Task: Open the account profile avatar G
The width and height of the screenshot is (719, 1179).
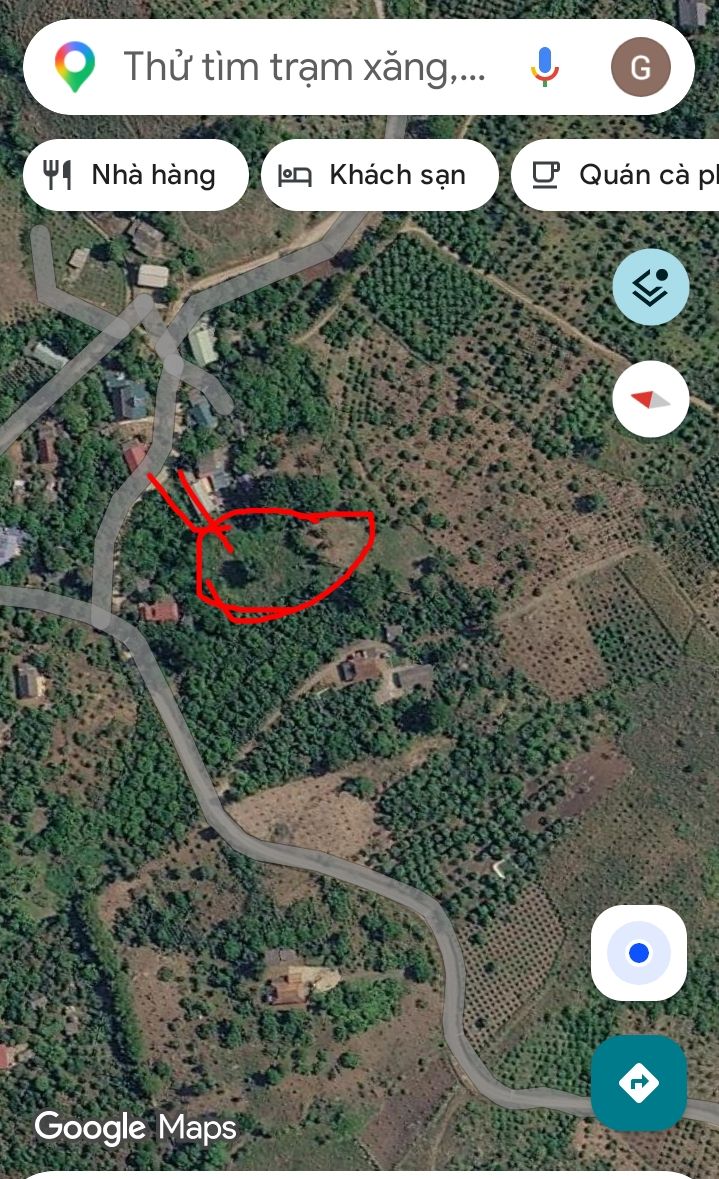Action: 640,67
